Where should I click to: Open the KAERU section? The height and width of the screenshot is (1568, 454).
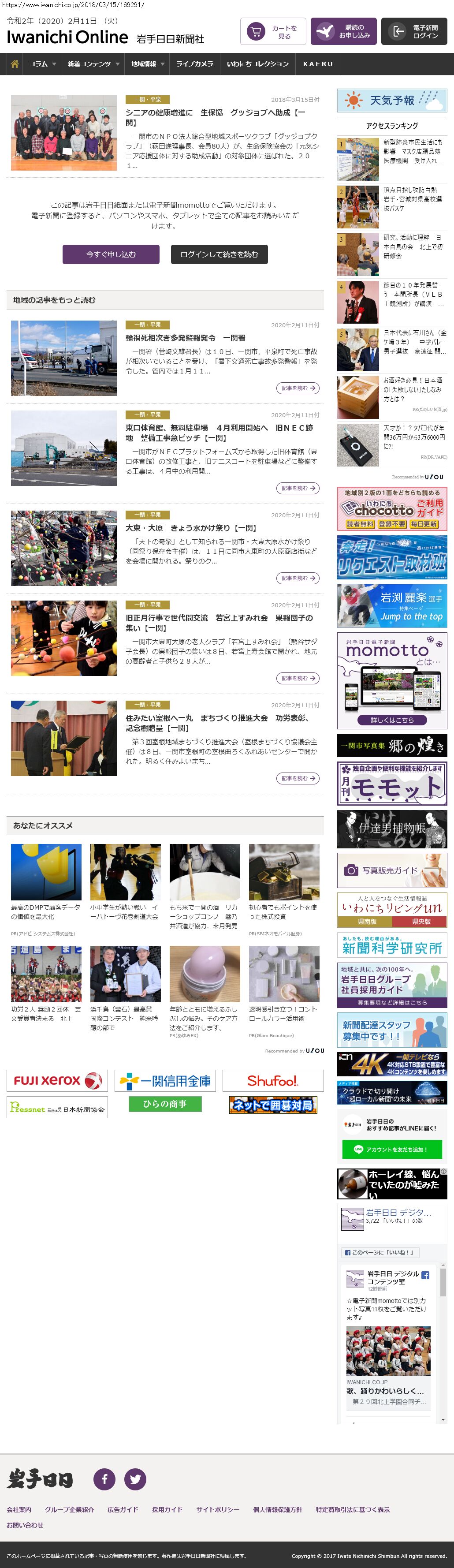(x=318, y=64)
